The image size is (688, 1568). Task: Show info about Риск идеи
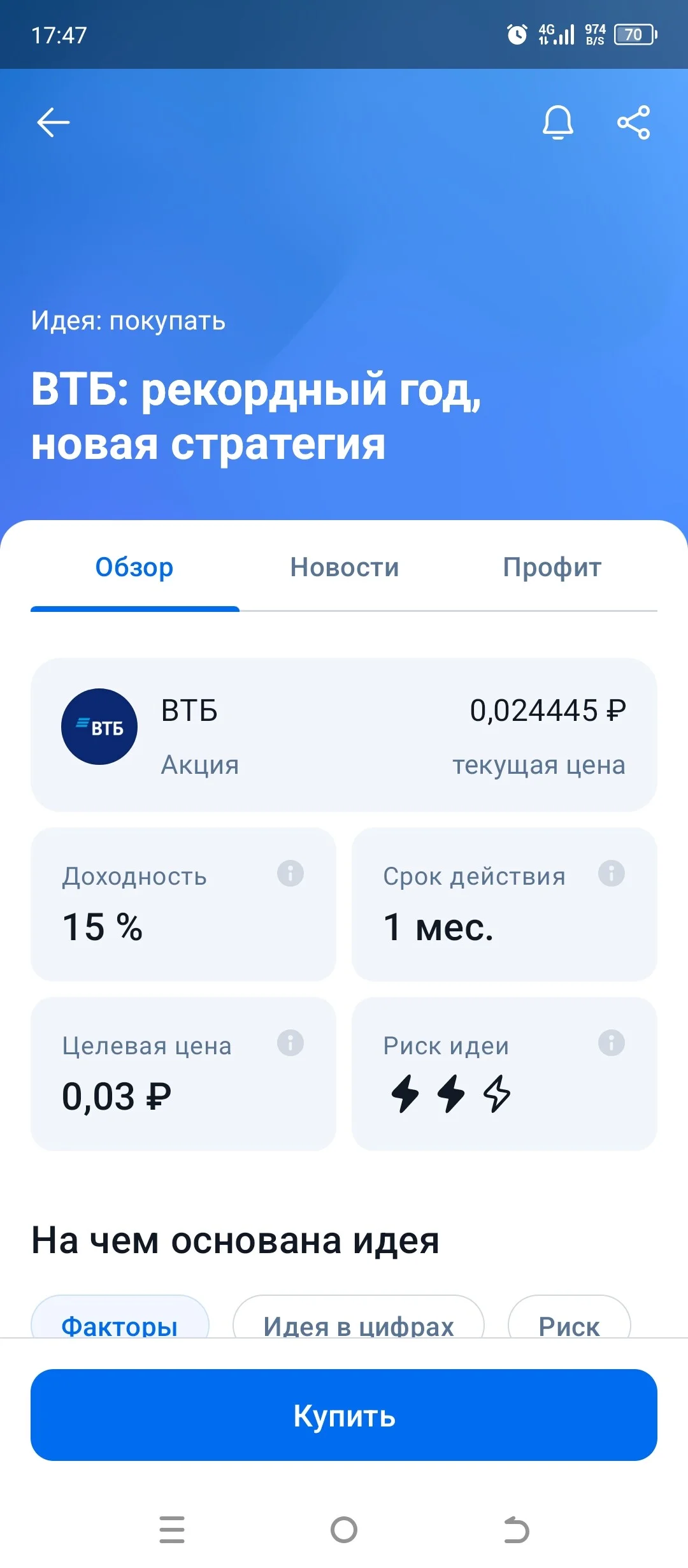click(612, 1043)
